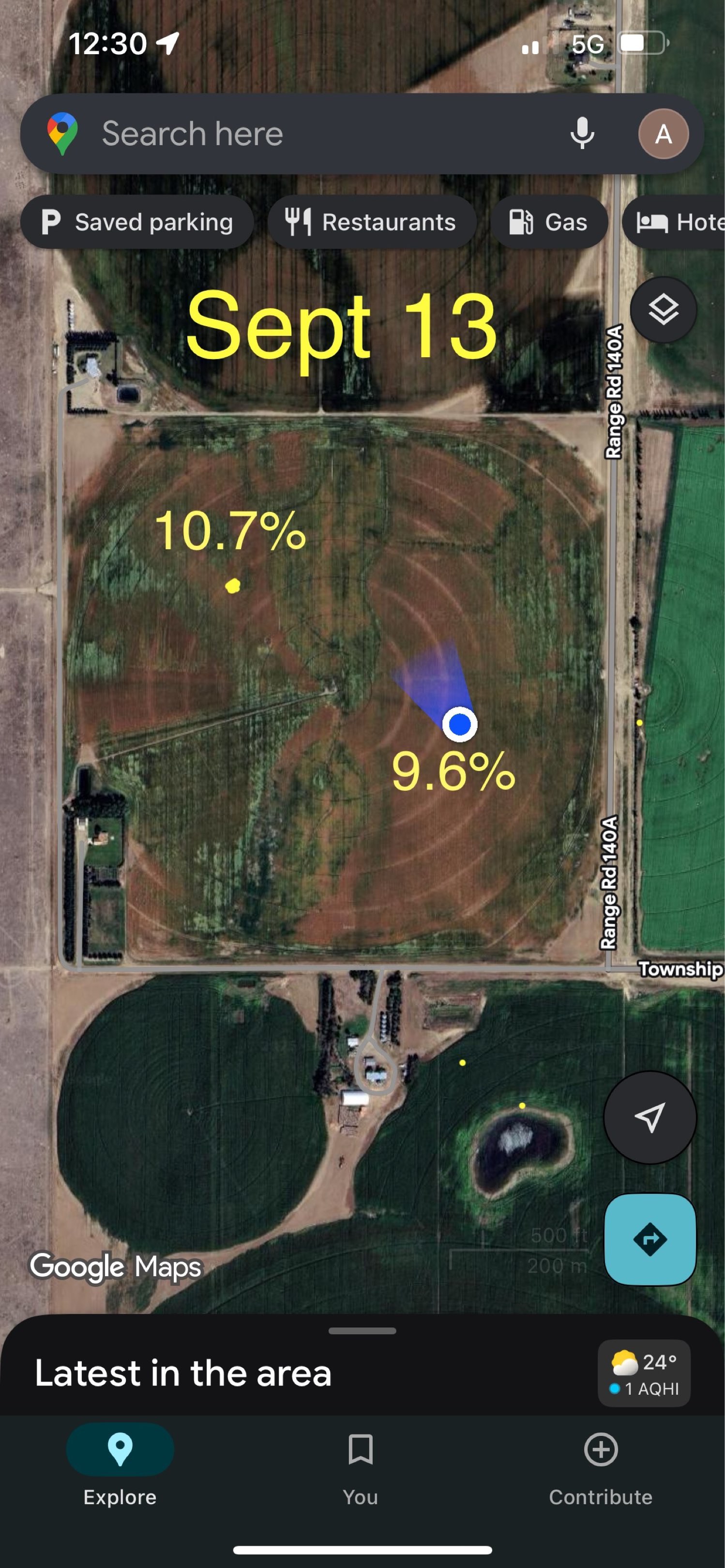Filter the map by Restaurants
Screen dimensions: 725x1568
pos(371,222)
